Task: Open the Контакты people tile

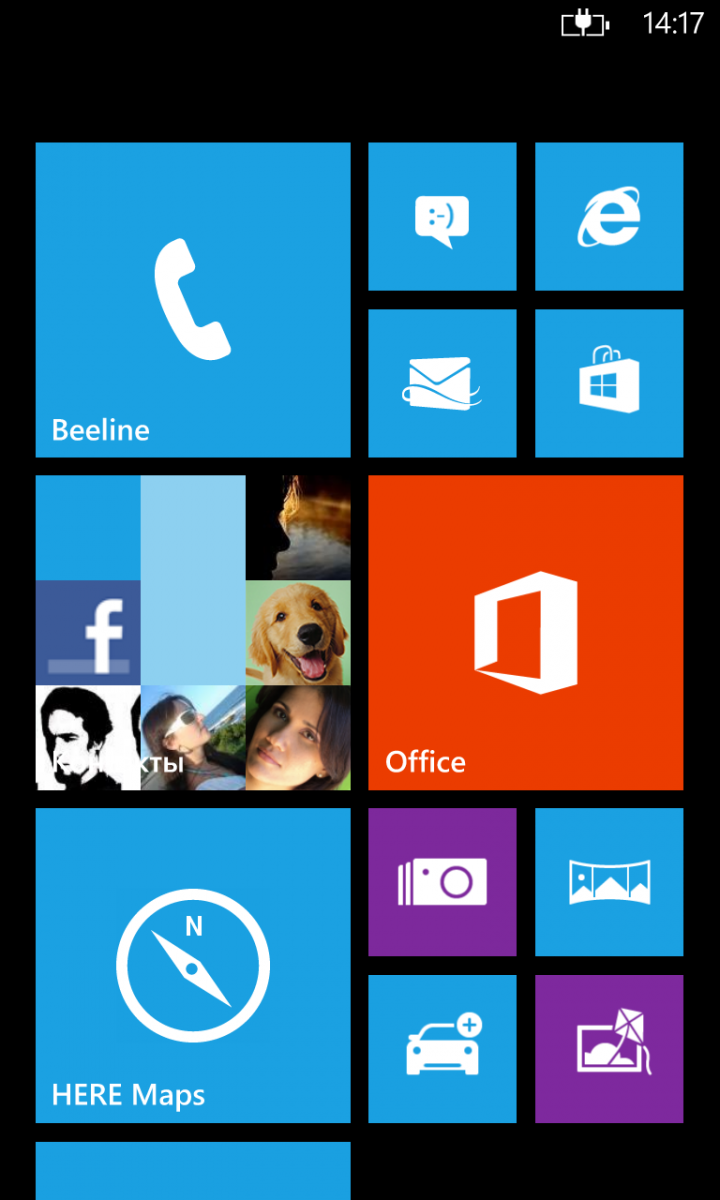Action: click(x=193, y=632)
